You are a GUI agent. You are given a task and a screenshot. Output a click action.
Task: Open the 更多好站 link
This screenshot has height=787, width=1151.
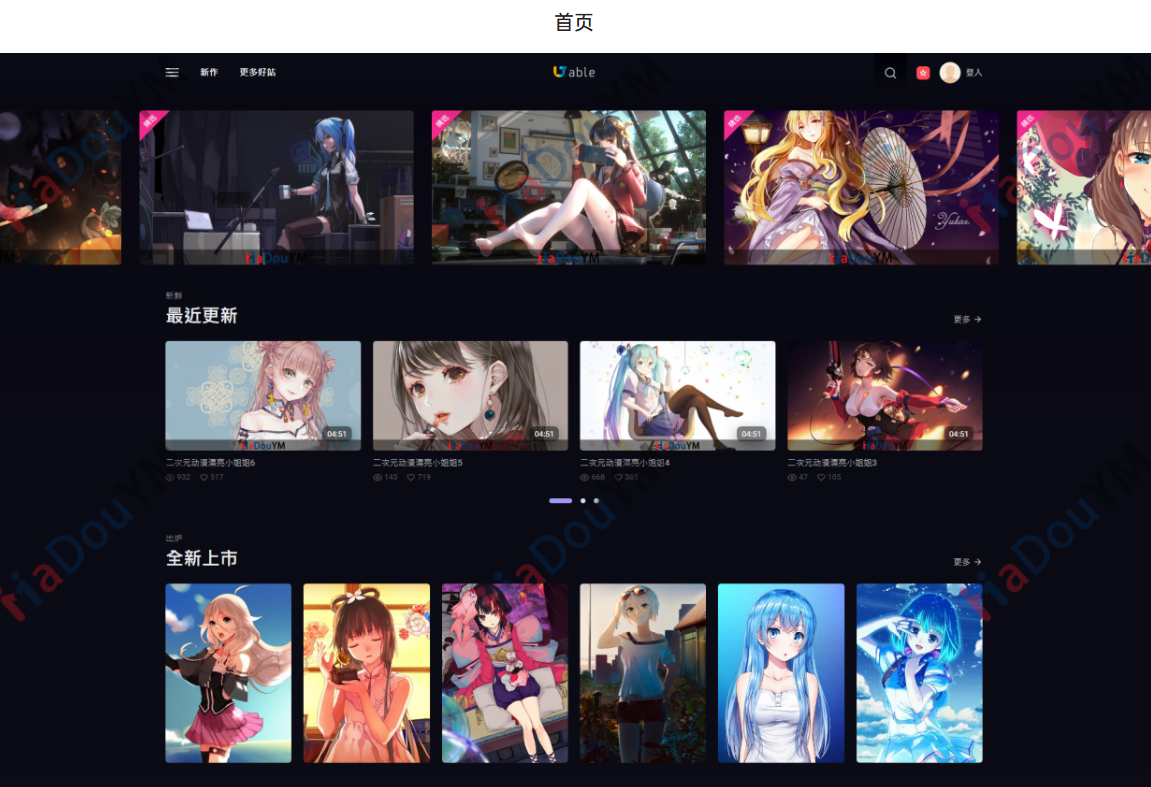point(257,72)
